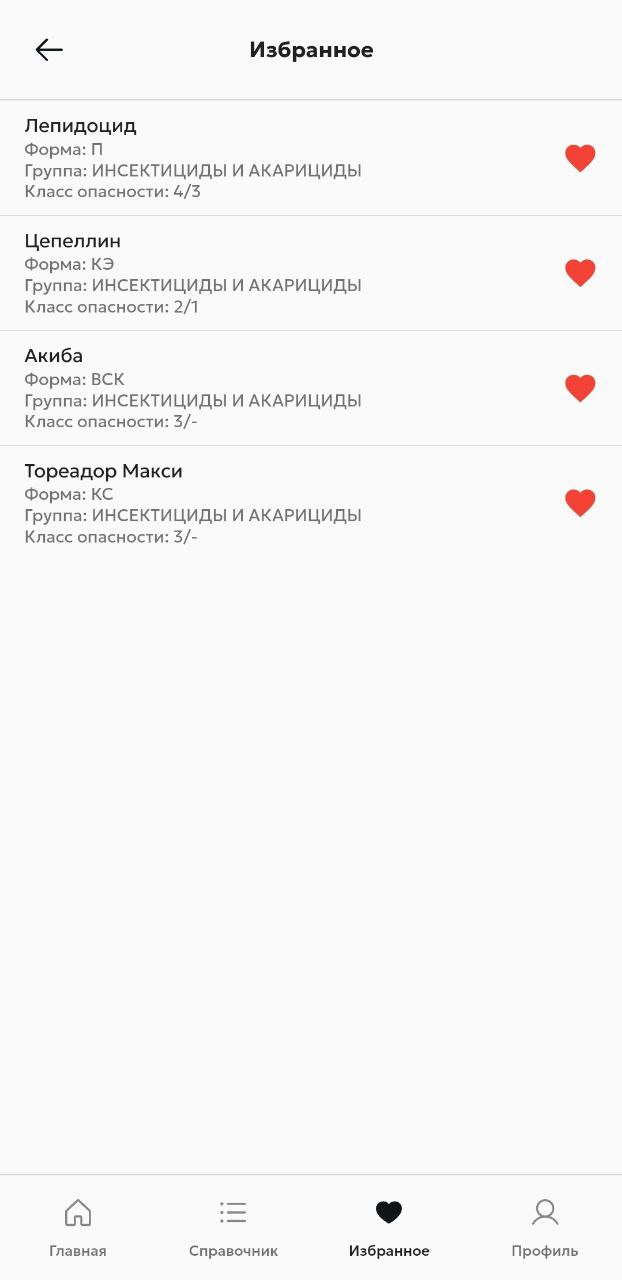622x1280 pixels.
Task: Select the Тореадор Макси row
Action: pyautogui.click(x=250, y=503)
